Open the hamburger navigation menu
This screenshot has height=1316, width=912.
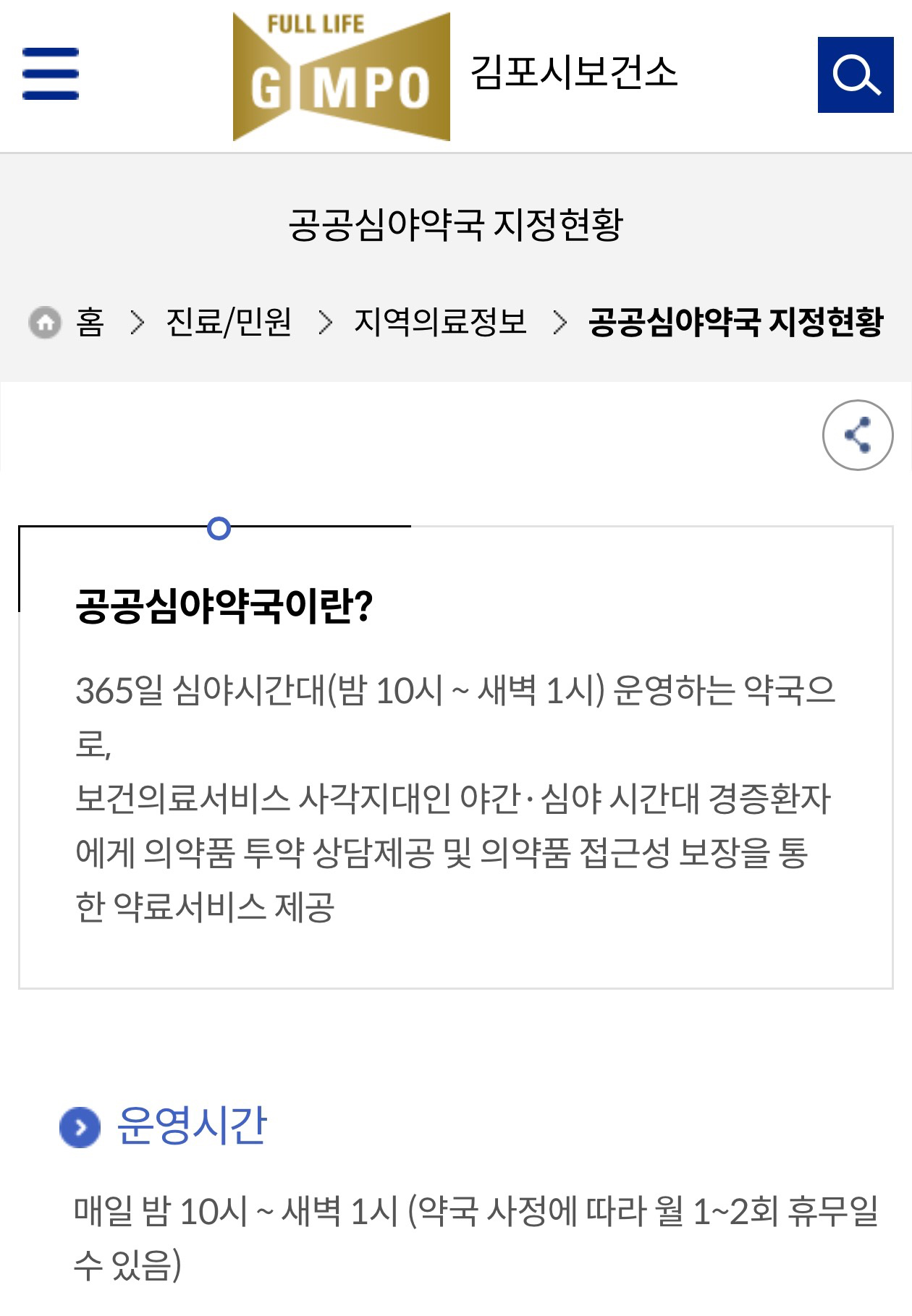pos(50,74)
